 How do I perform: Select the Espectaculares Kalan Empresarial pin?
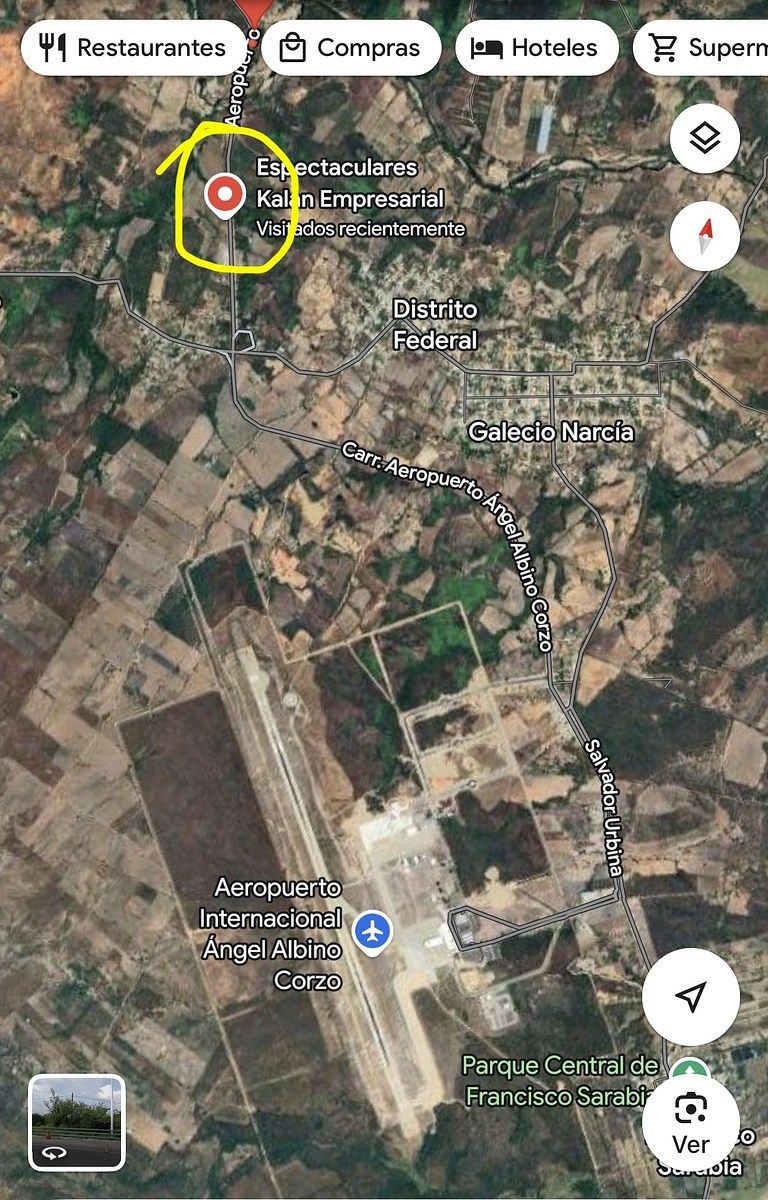(x=224, y=195)
